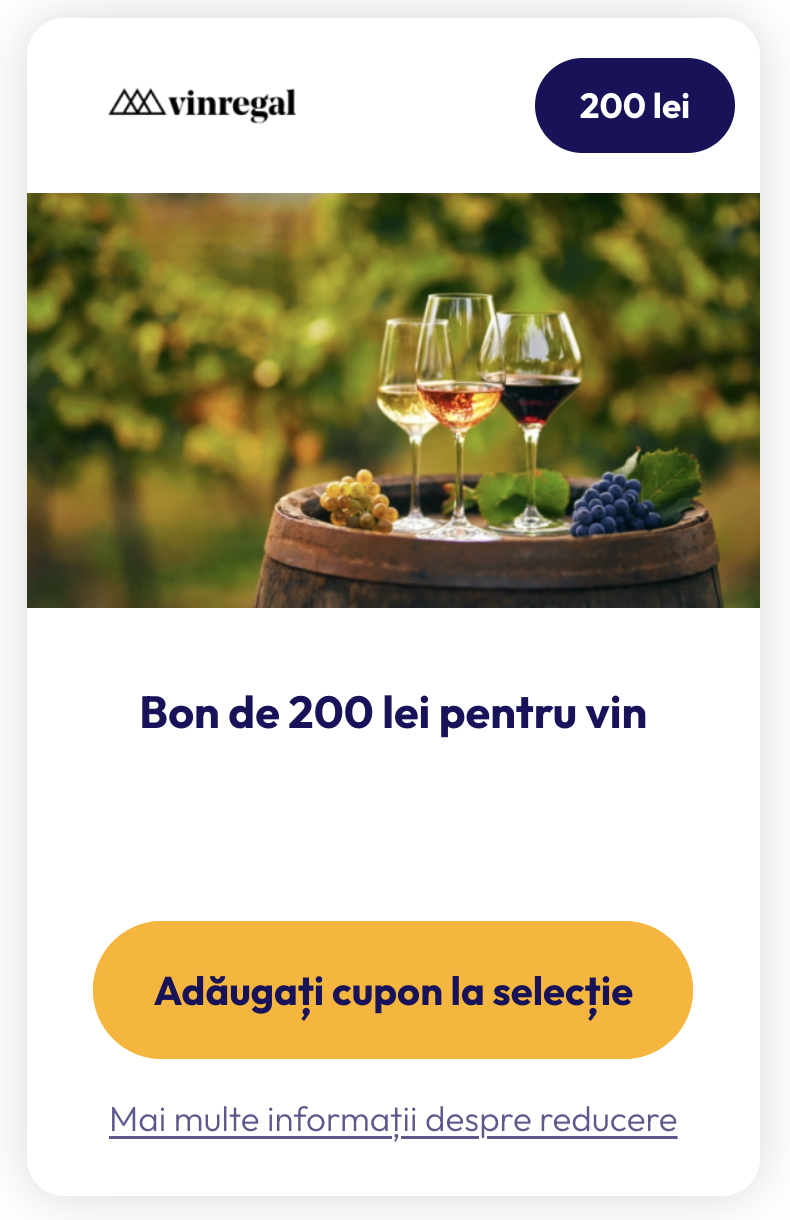Screen dimensions: 790x1220
Task: Open Mai multe informații despre reducere link
Action: tap(393, 1120)
